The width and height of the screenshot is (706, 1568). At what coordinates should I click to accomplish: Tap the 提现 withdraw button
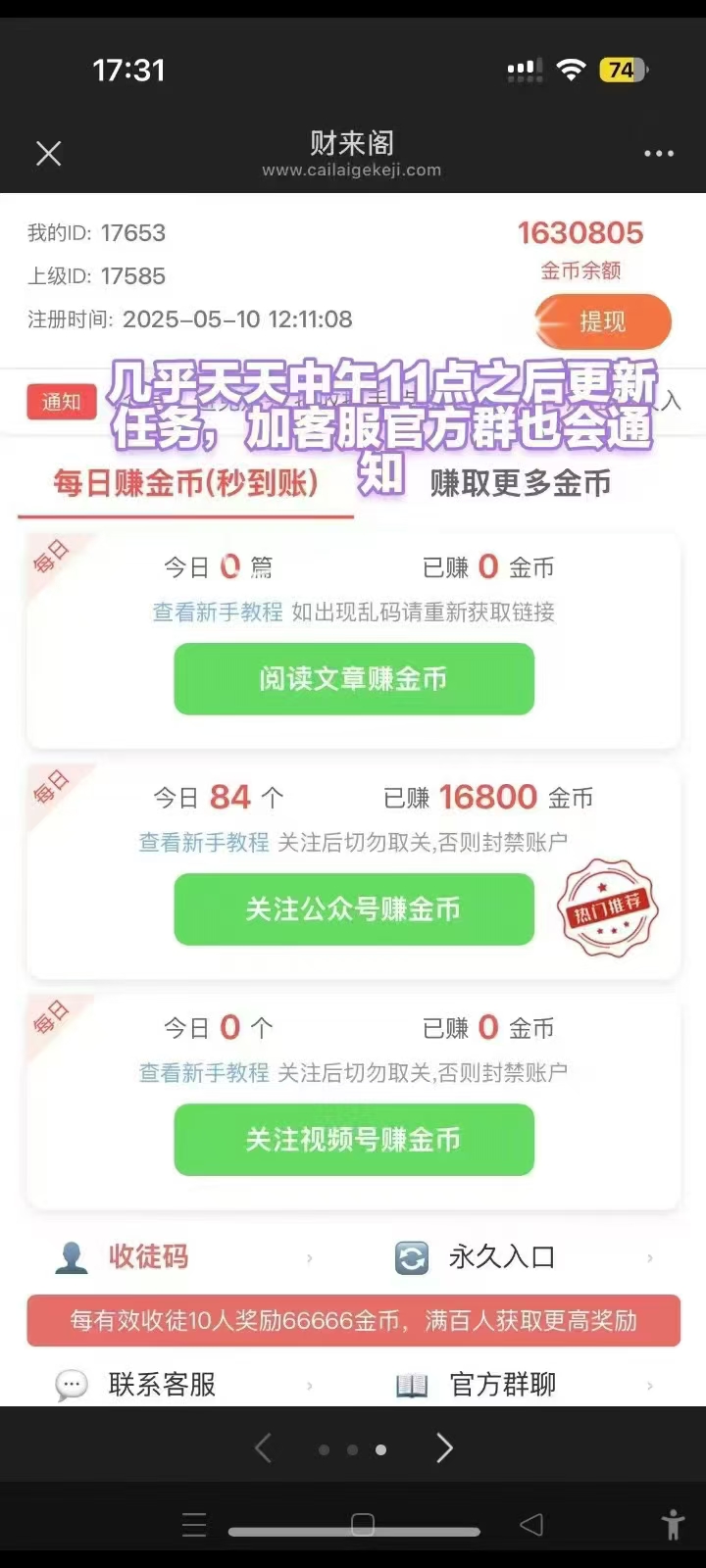[603, 321]
